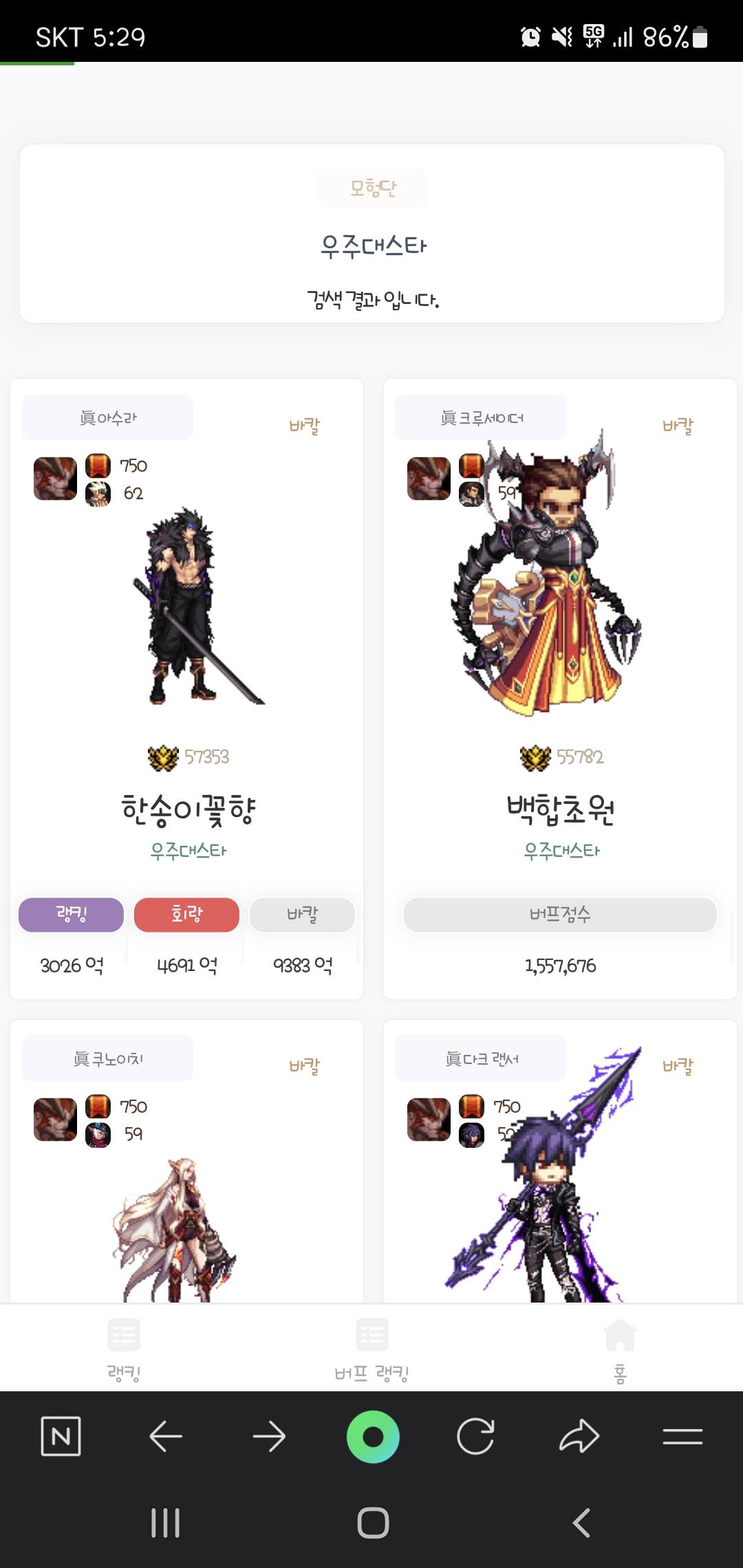Select the gray 바칼 button on 한송이꽃향
The width and height of the screenshot is (743, 1568).
coord(302,915)
